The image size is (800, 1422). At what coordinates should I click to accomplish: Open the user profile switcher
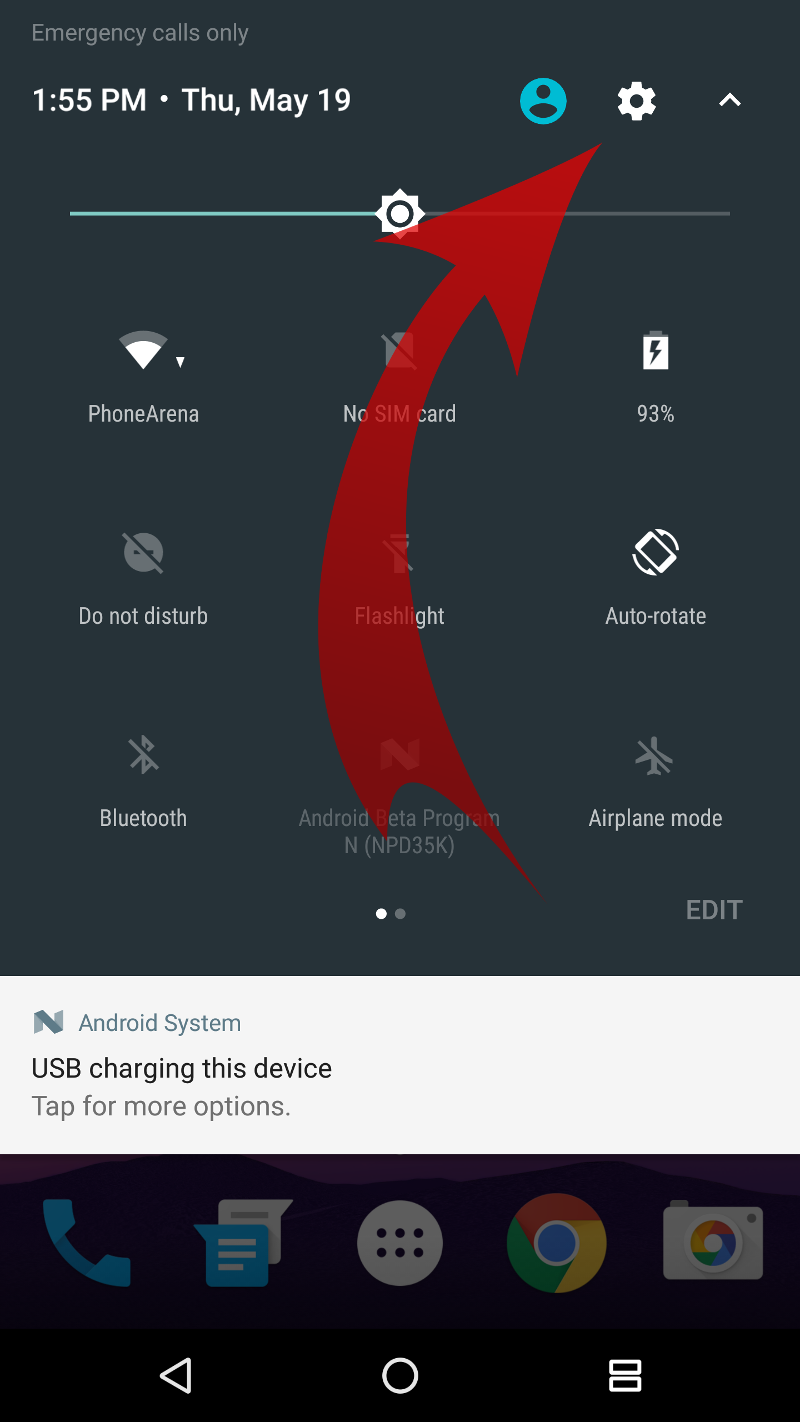pyautogui.click(x=543, y=101)
